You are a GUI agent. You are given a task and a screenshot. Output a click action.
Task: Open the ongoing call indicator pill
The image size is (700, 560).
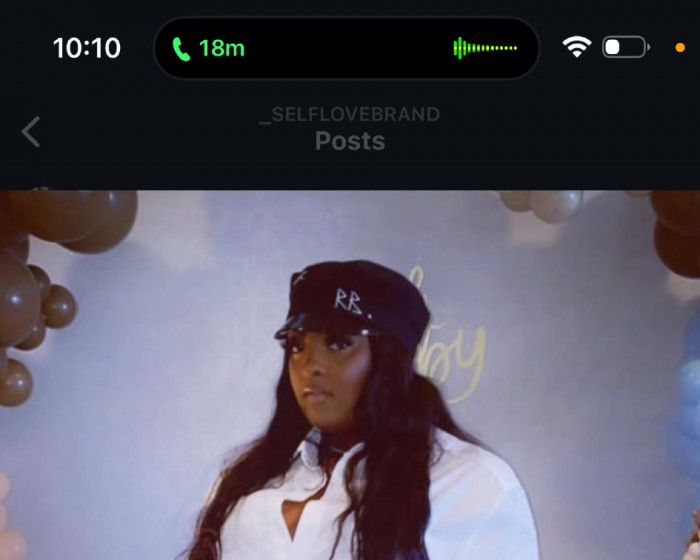(346, 47)
